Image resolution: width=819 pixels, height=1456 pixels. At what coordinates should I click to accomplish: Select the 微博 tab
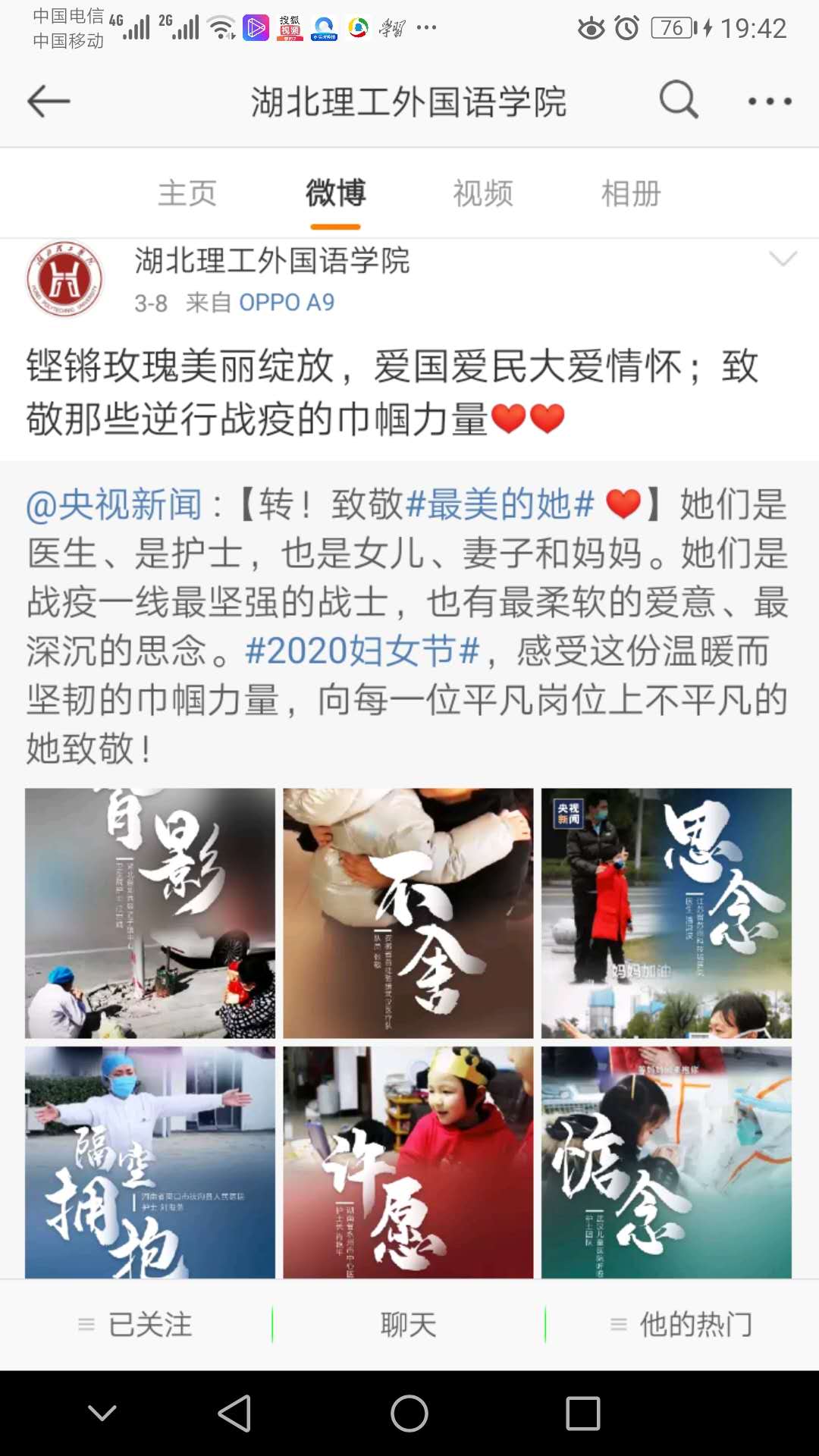coord(335,193)
